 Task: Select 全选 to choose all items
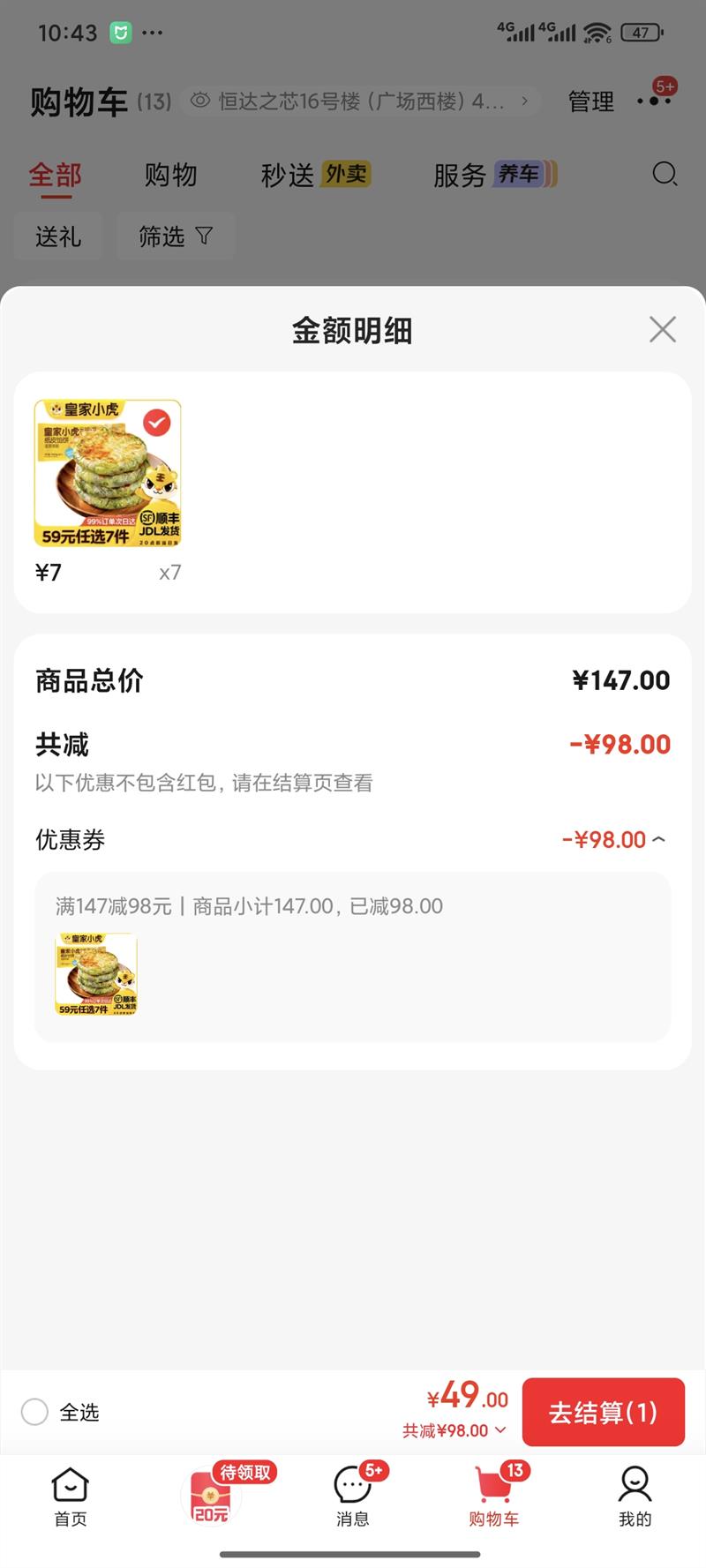[x=35, y=1412]
